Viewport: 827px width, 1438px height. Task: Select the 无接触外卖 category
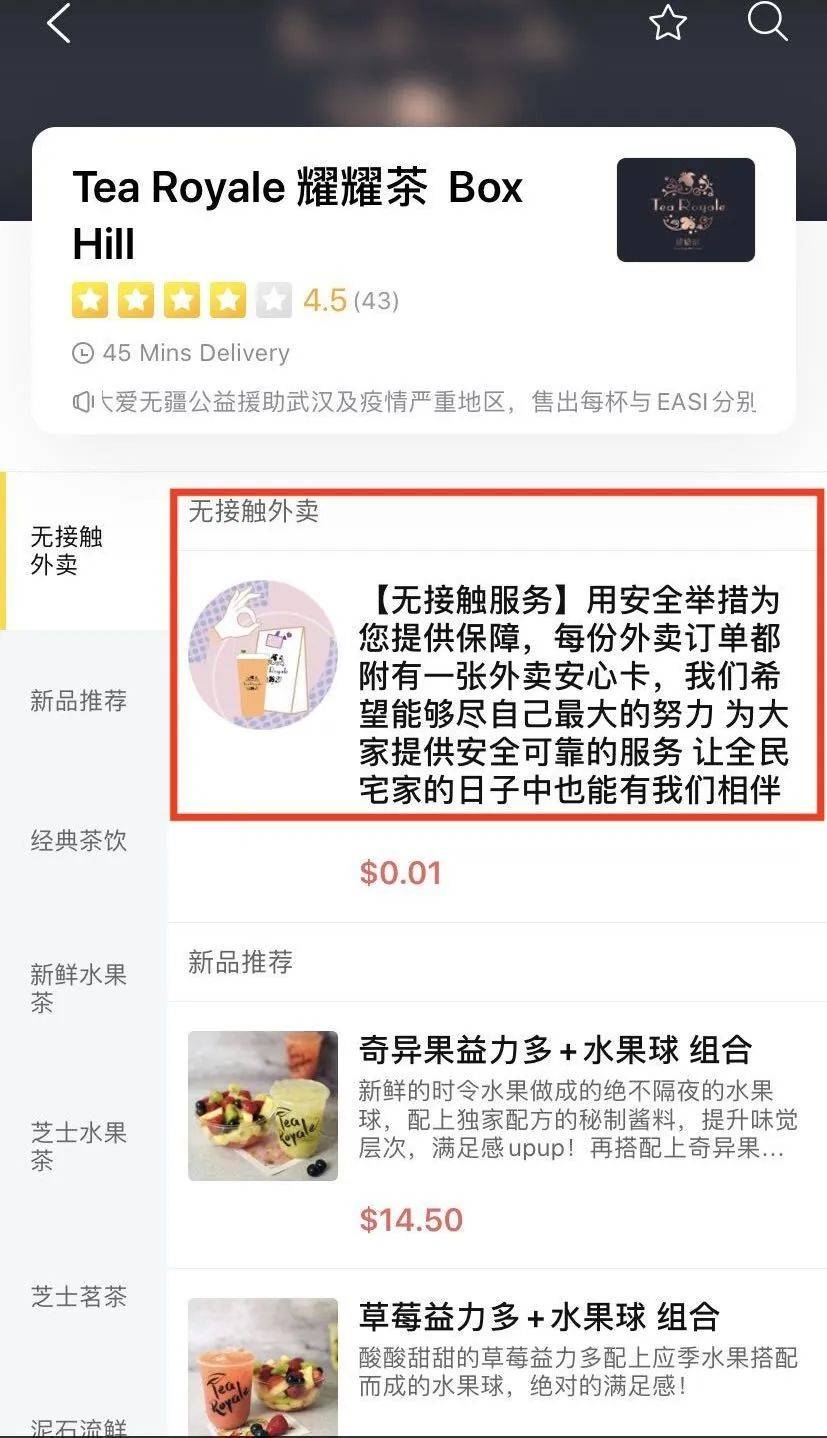[x=83, y=551]
